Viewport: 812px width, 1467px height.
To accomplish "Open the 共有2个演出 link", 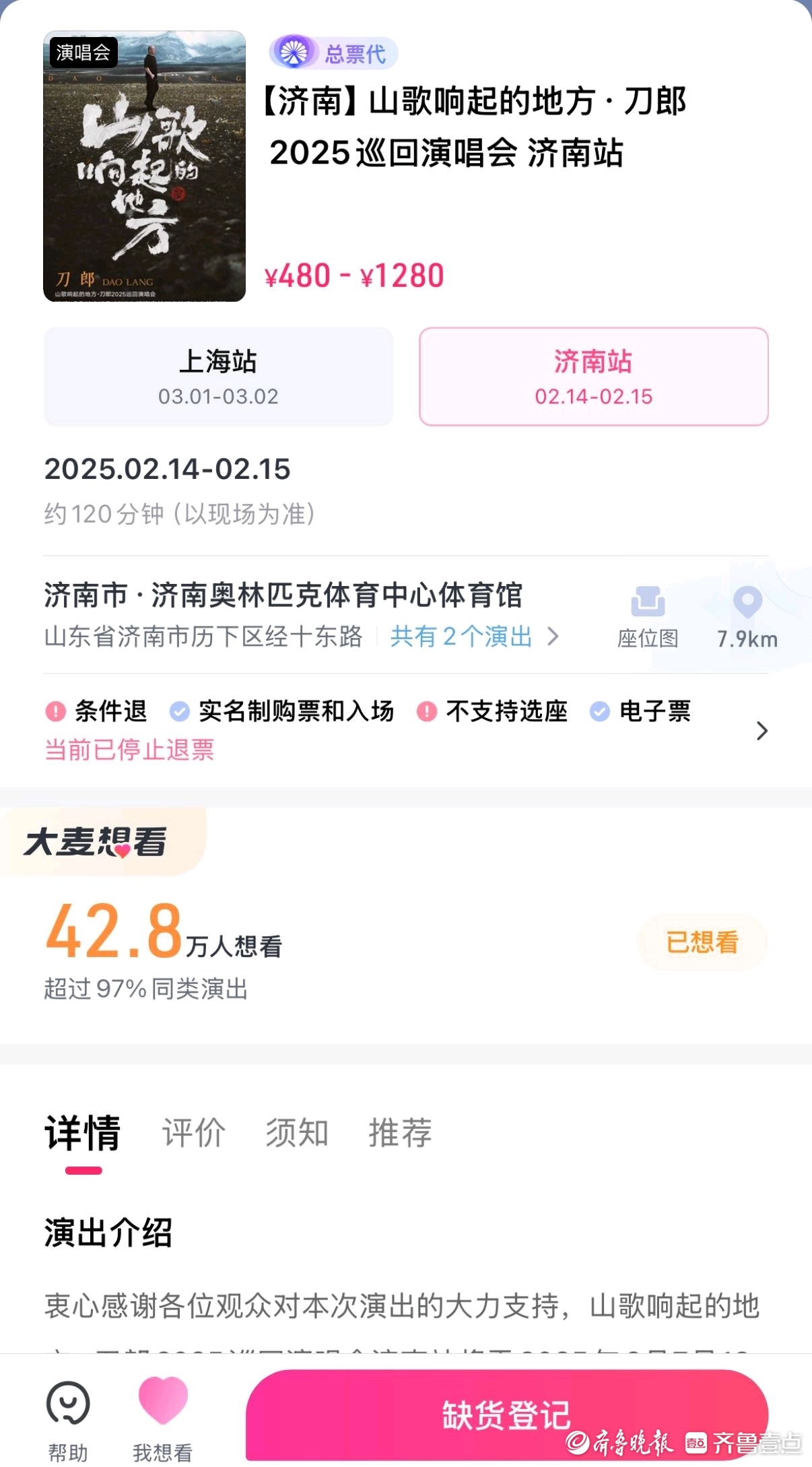I will [x=475, y=637].
